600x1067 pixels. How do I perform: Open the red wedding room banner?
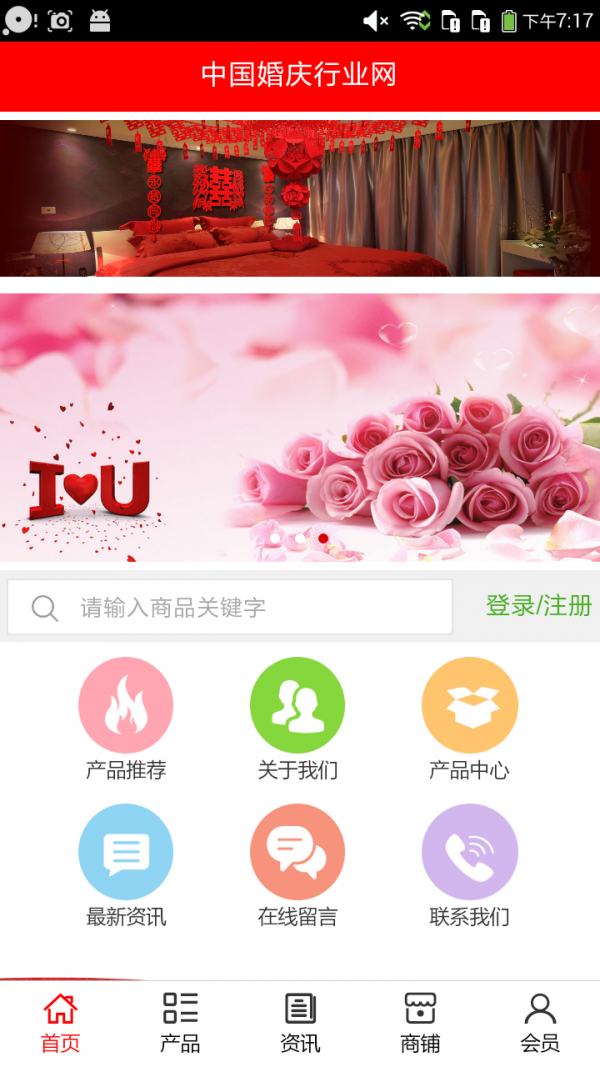[300, 198]
